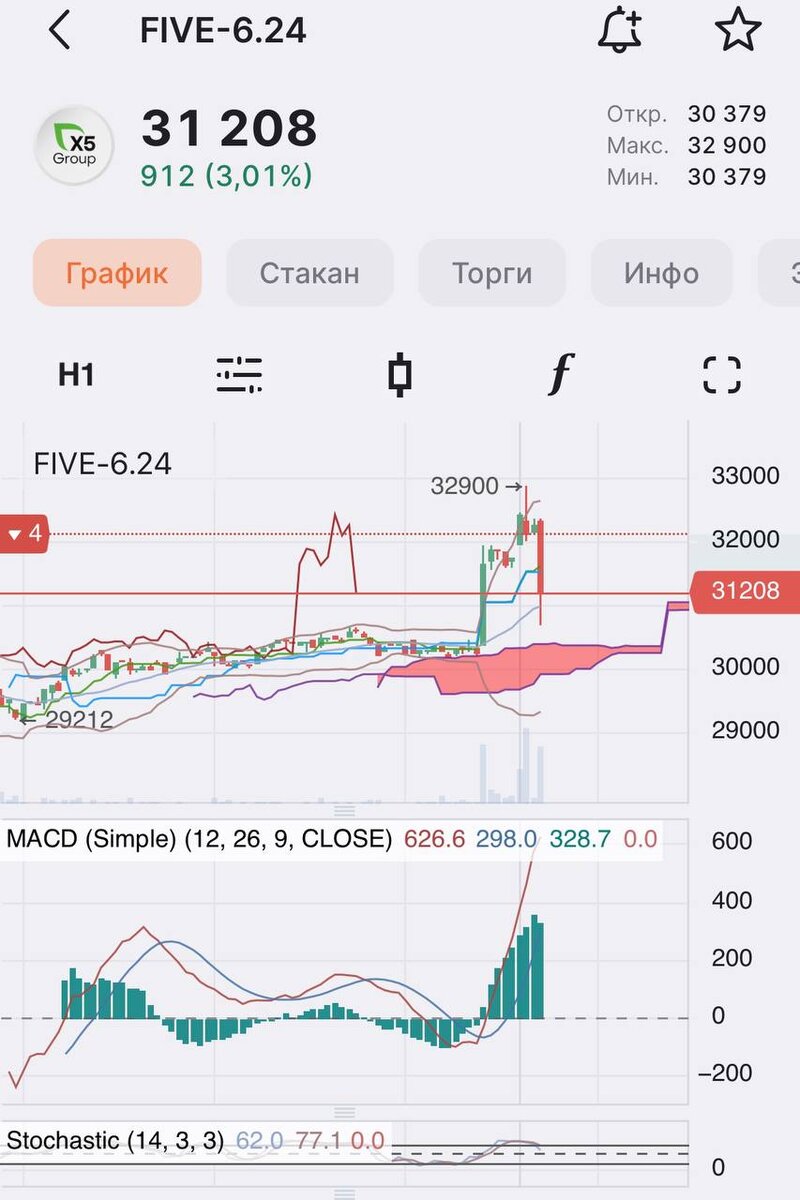The width and height of the screenshot is (800, 1200).
Task: Open the Стакан tab
Action: tap(309, 273)
